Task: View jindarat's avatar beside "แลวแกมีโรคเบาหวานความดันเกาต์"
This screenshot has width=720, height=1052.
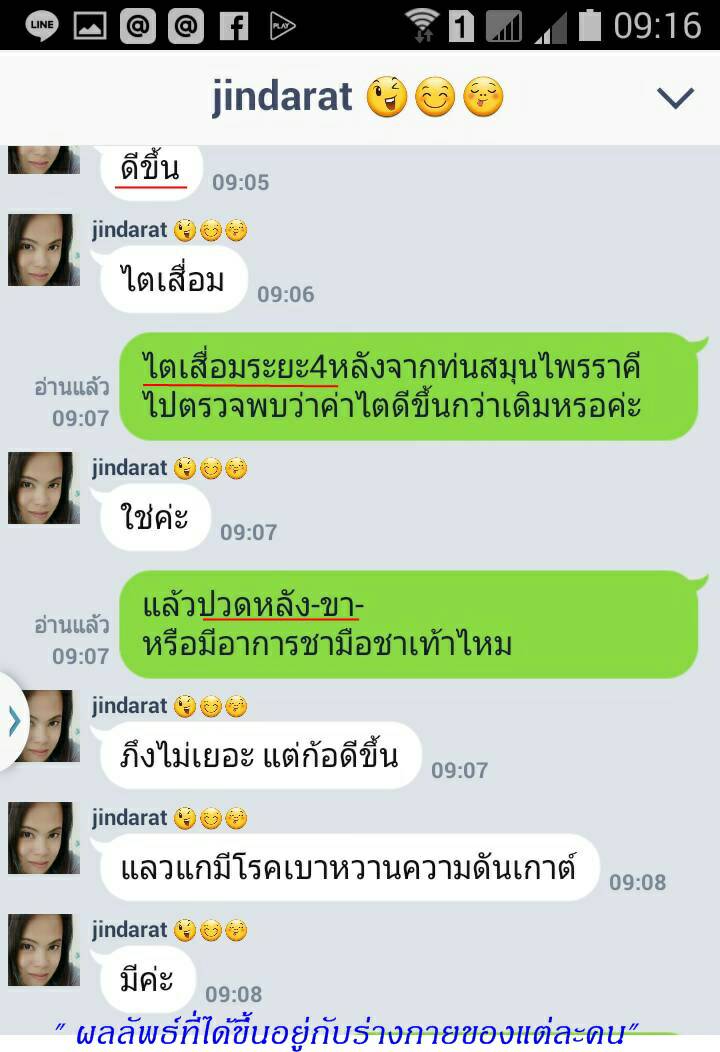Action: click(x=44, y=838)
